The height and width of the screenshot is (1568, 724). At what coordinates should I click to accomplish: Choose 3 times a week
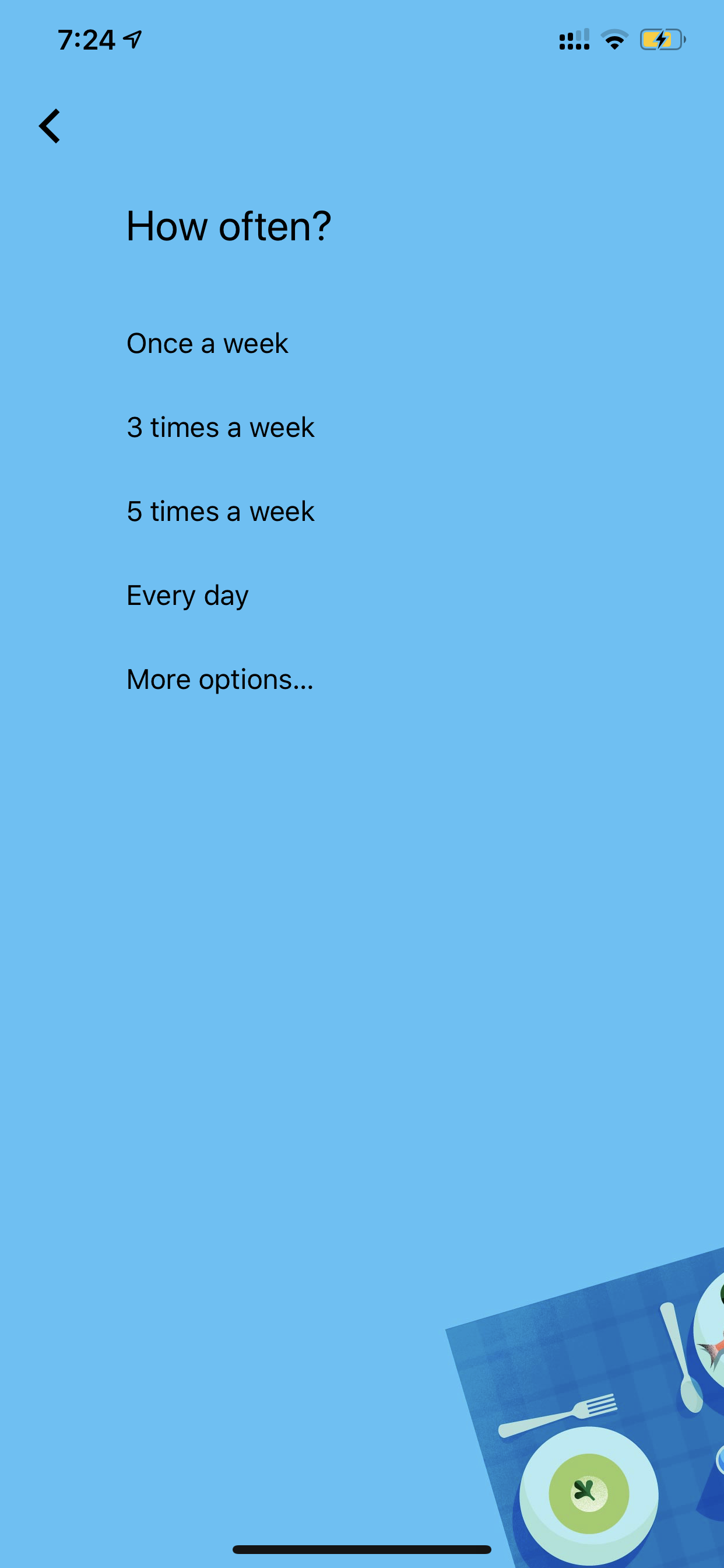click(220, 428)
